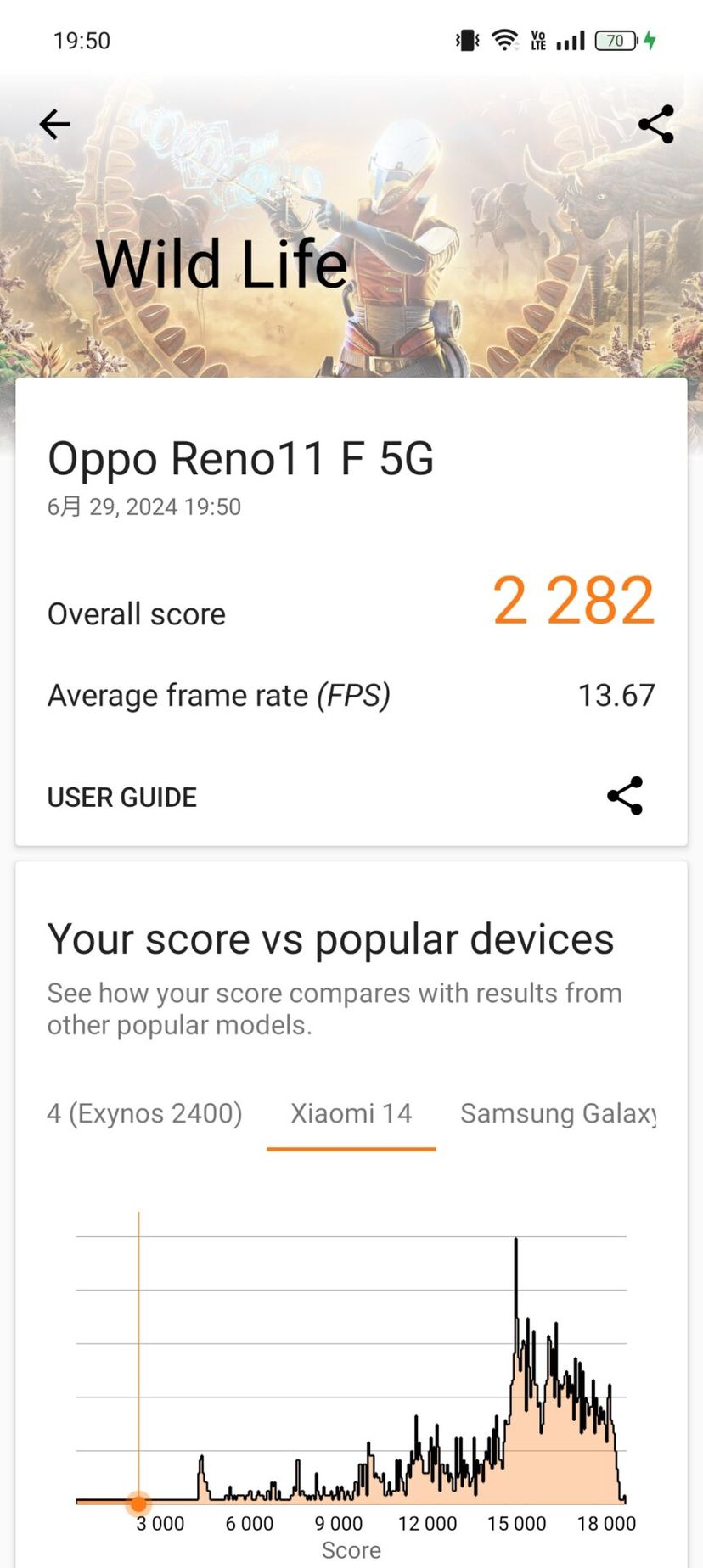The image size is (703, 1568).
Task: Switch to the Exynos 2400 tab
Action: [144, 1113]
